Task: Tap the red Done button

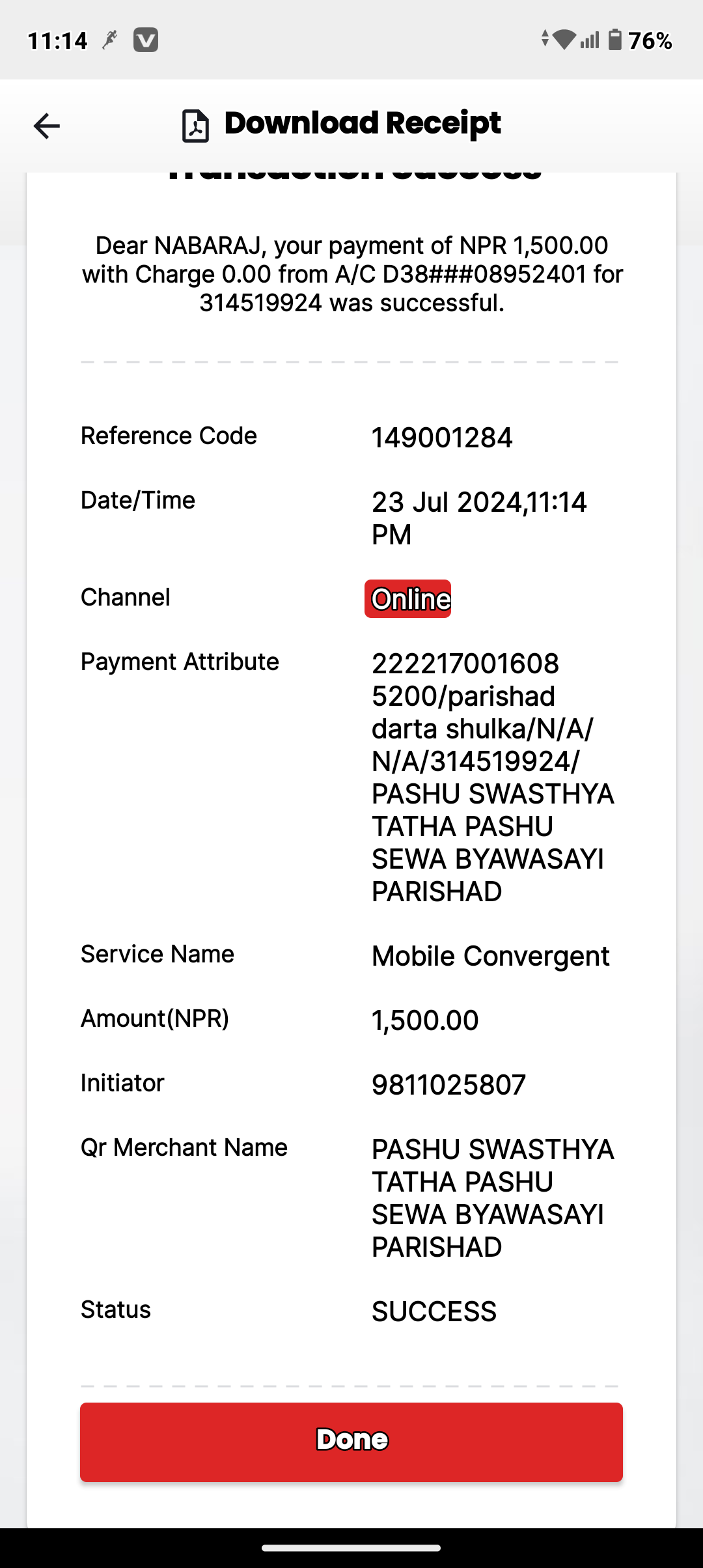Action: click(x=351, y=1442)
